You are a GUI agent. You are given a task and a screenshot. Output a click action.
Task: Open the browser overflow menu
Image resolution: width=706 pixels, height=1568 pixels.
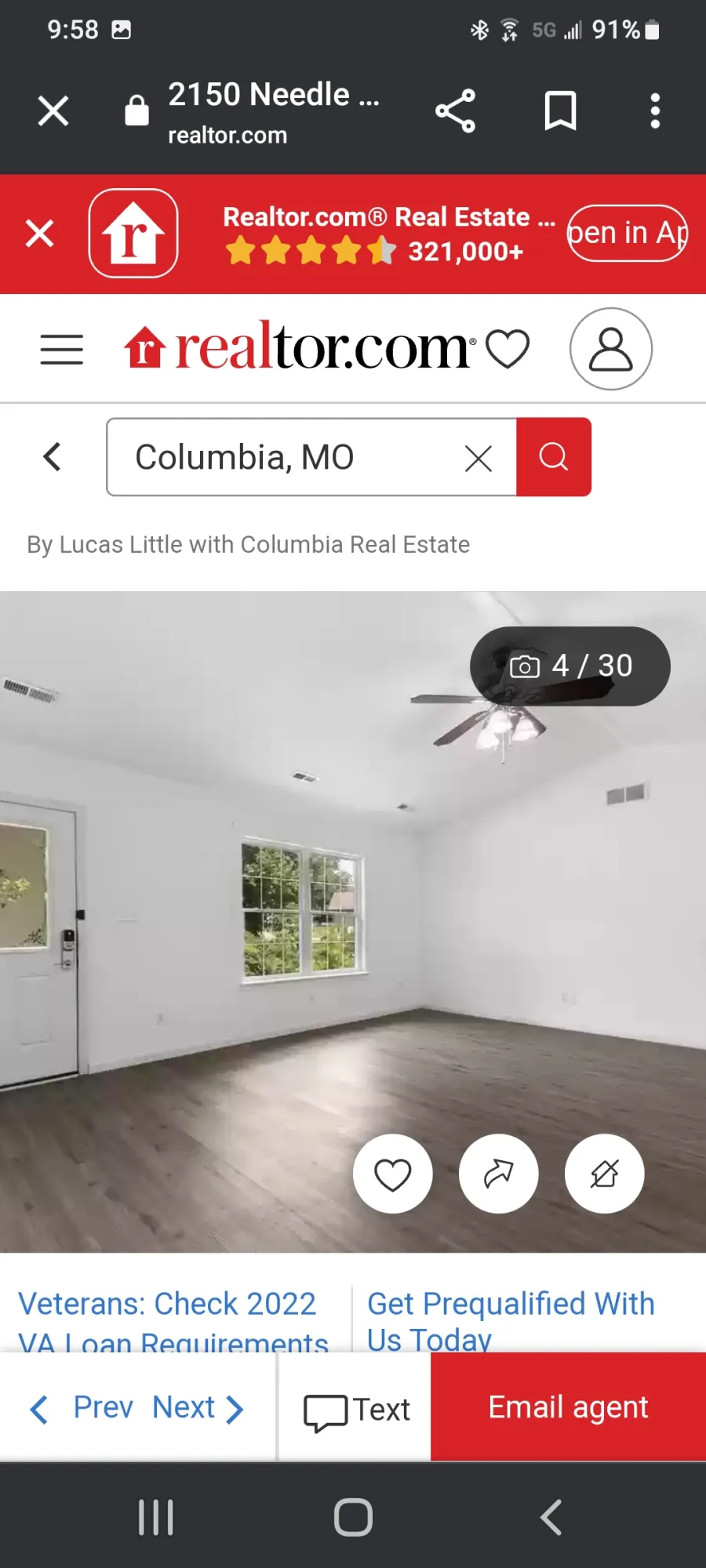tap(655, 111)
